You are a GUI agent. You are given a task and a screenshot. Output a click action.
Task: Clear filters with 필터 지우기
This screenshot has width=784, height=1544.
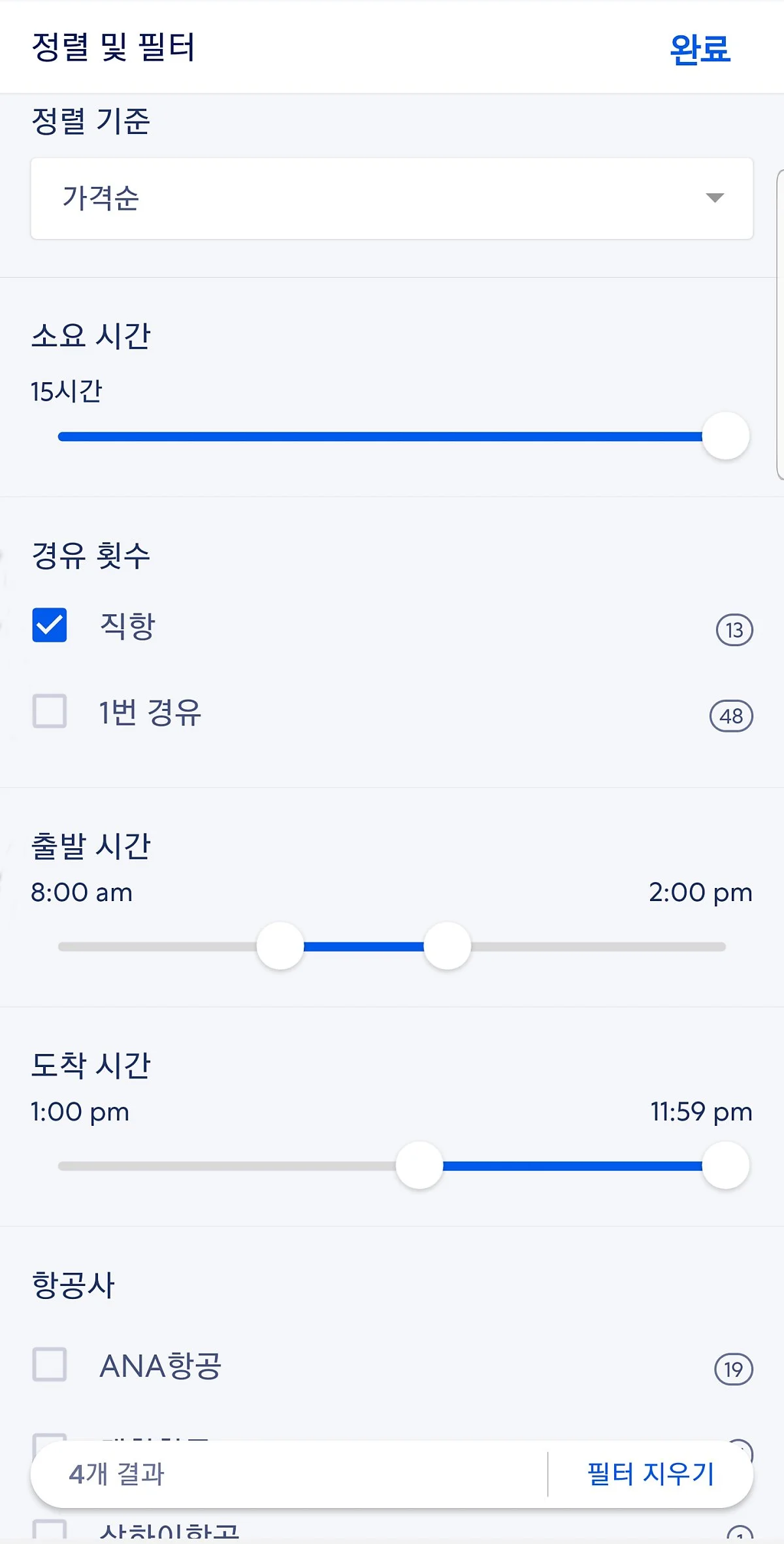(651, 1474)
